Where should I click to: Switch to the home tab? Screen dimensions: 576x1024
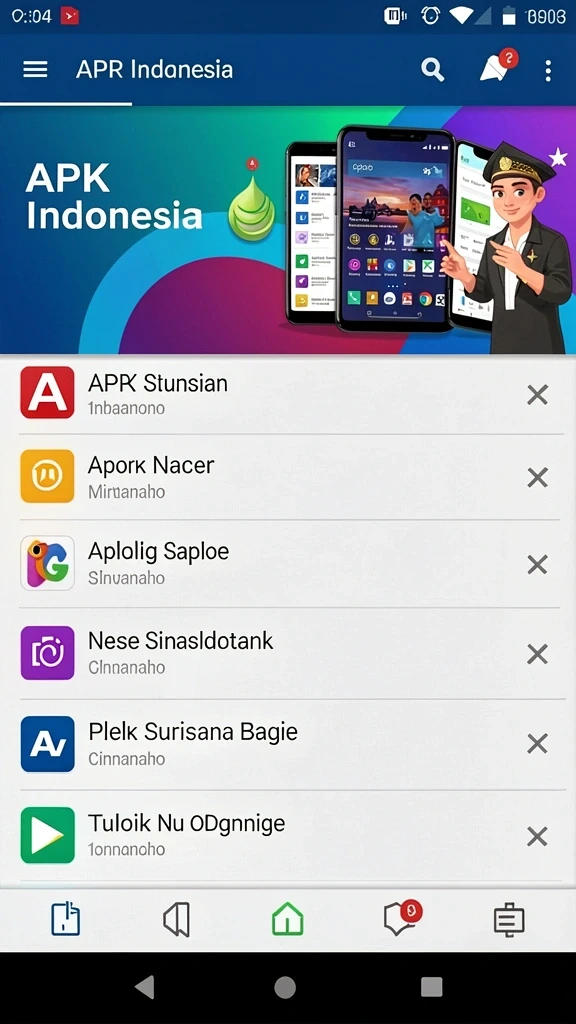point(287,920)
